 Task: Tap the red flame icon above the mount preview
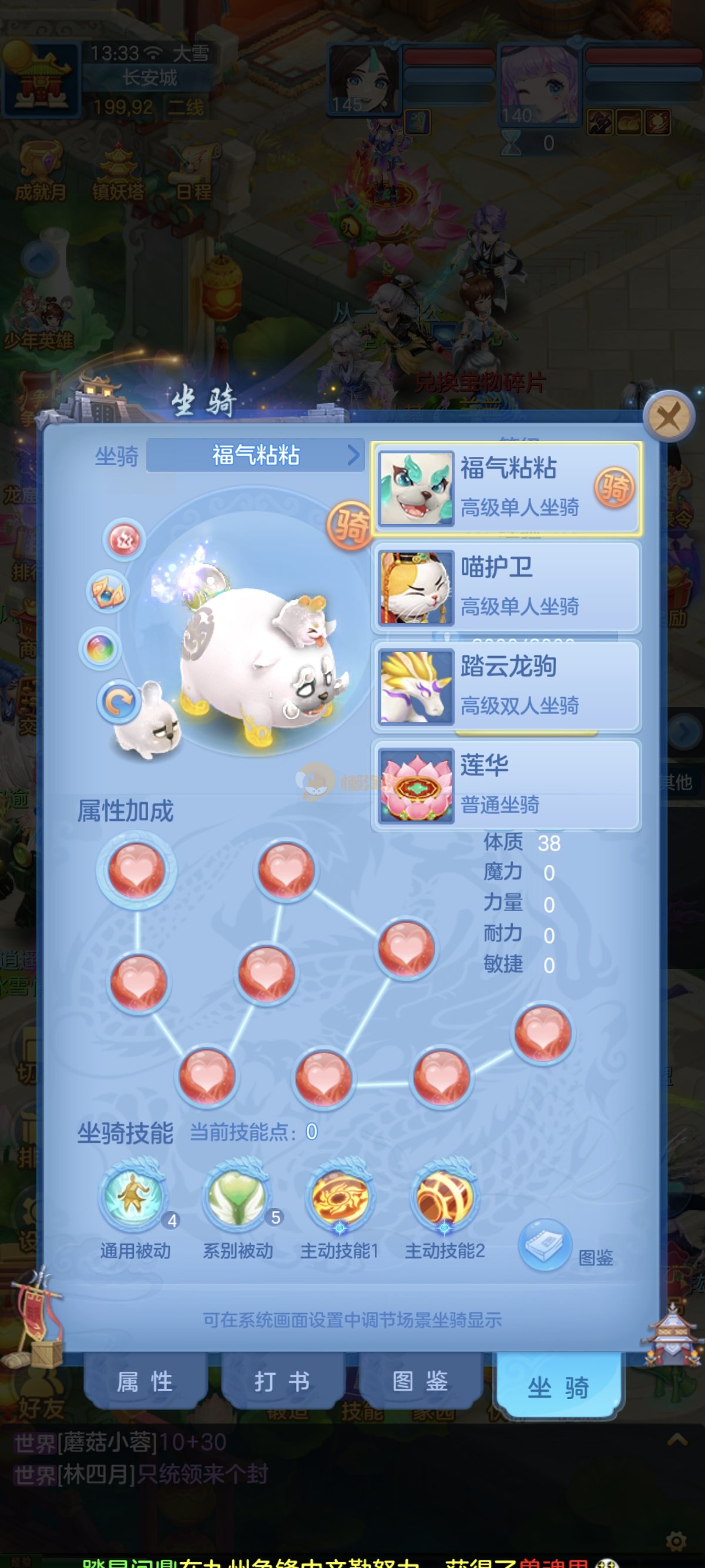(123, 540)
